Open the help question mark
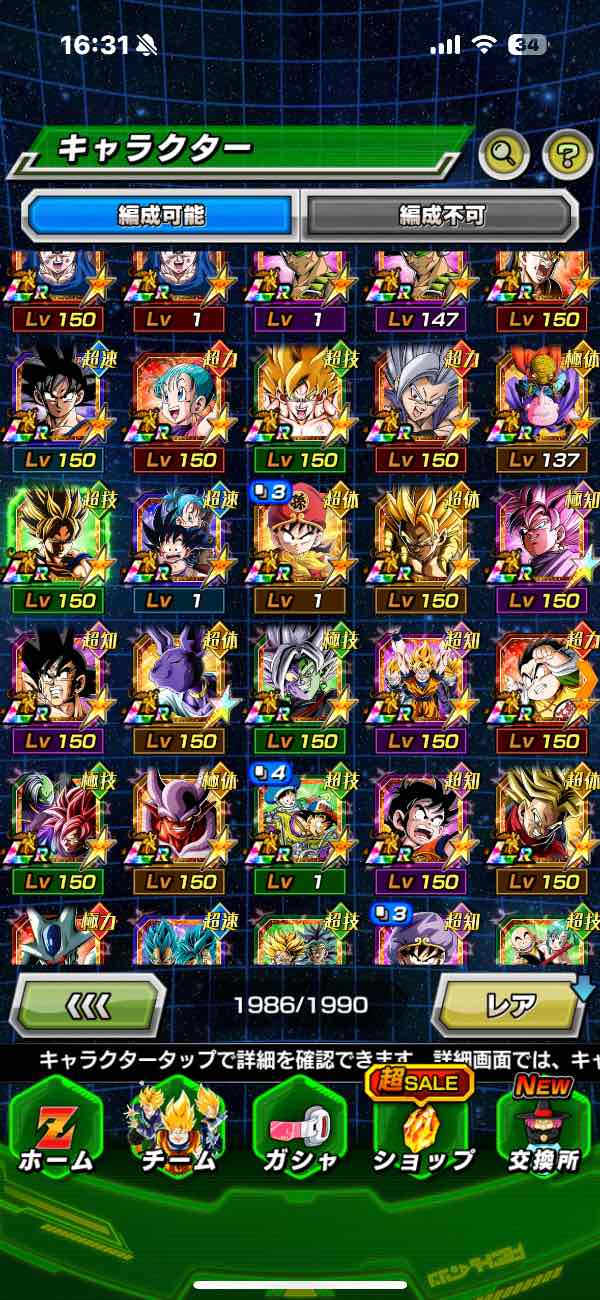The width and height of the screenshot is (600, 1300). pos(567,153)
